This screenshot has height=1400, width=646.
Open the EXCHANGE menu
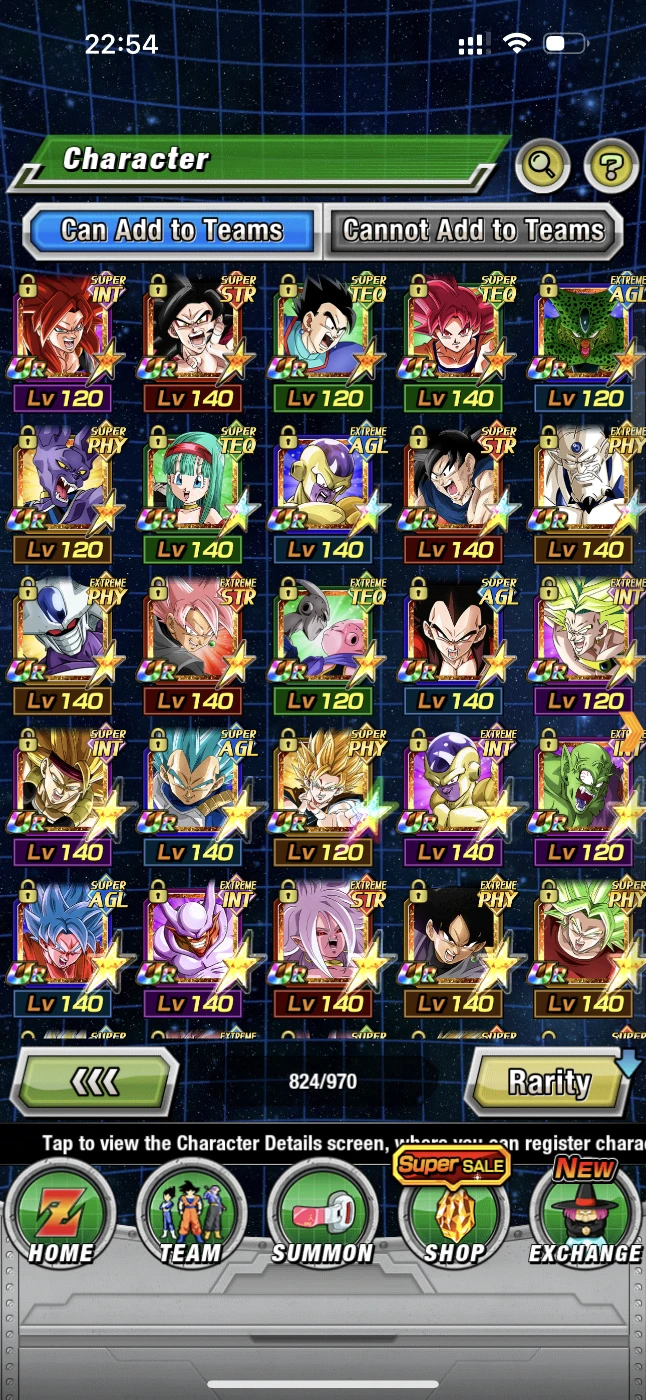click(x=585, y=1212)
